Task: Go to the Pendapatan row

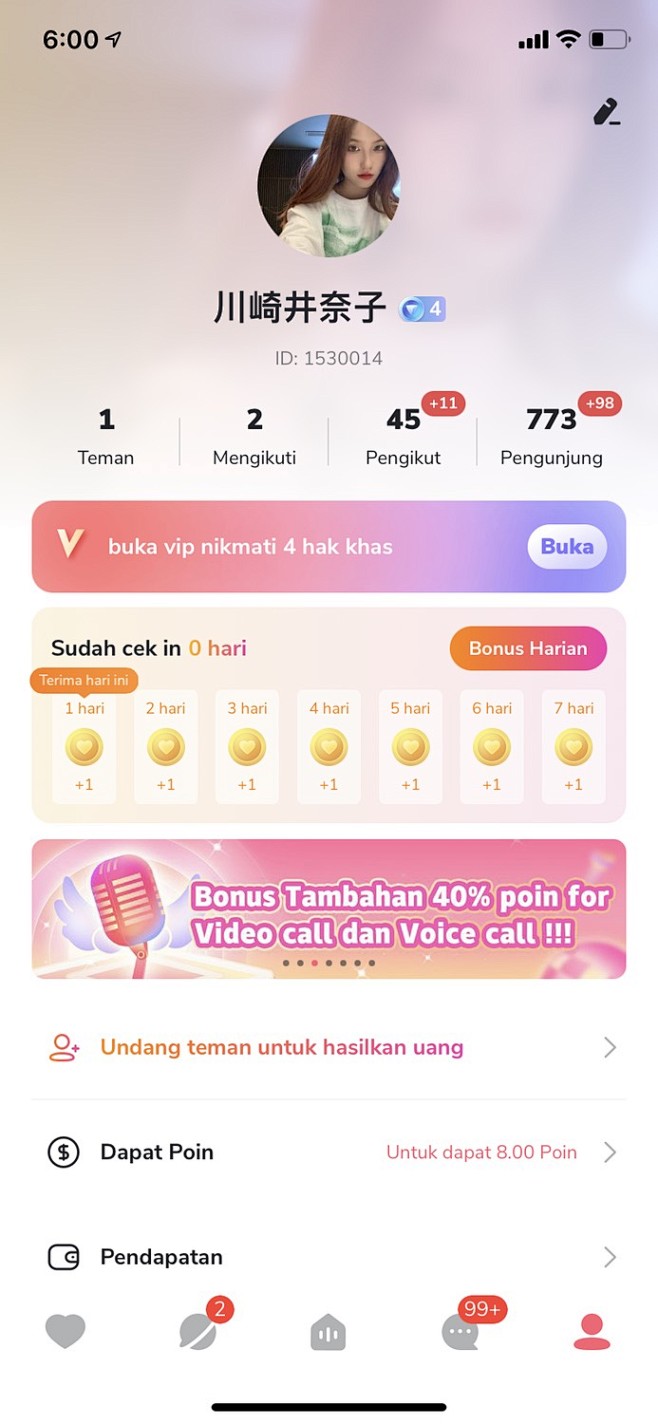Action: point(329,1257)
